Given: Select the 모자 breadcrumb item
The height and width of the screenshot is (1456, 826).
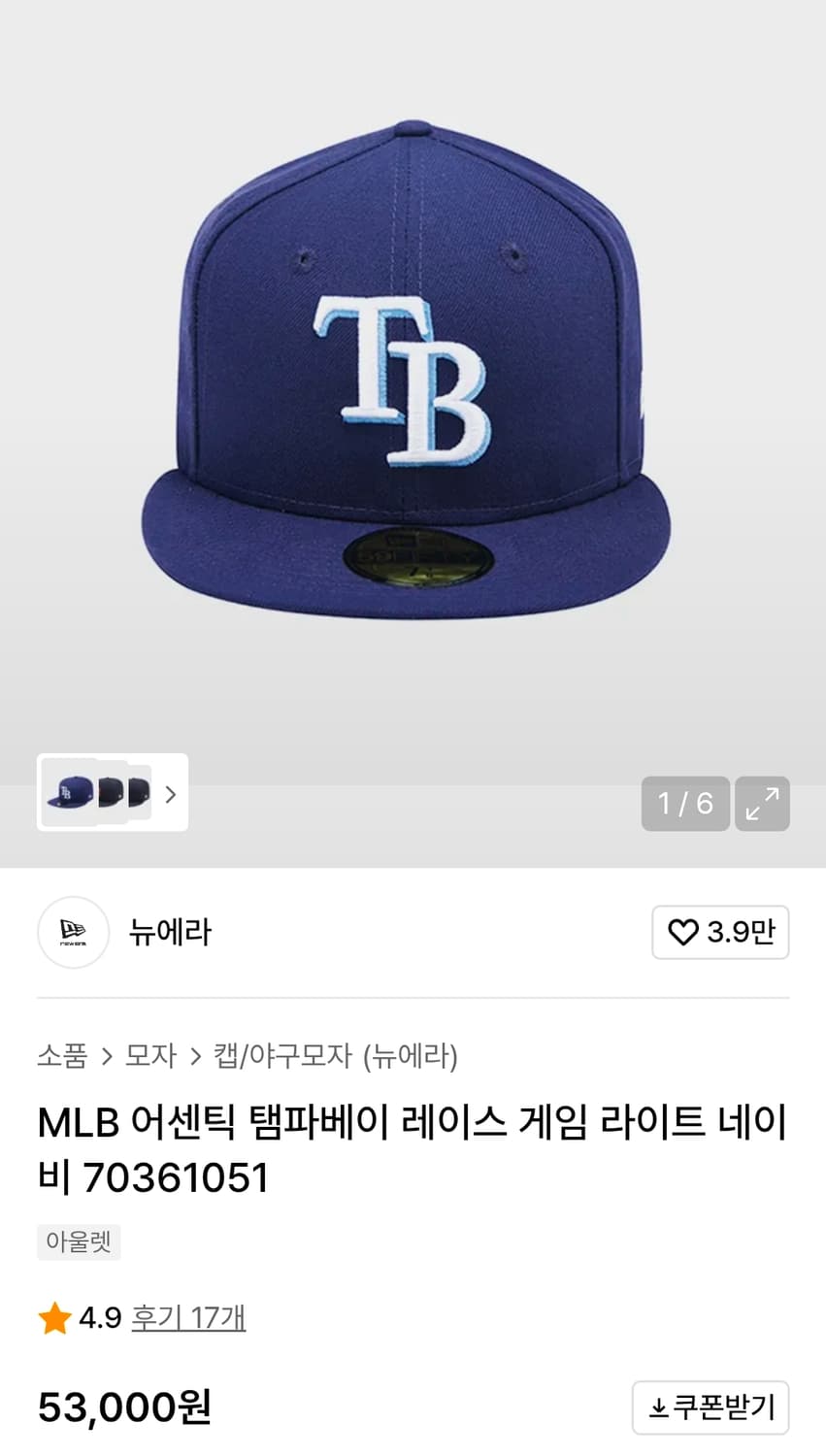Looking at the screenshot, I should [150, 1057].
